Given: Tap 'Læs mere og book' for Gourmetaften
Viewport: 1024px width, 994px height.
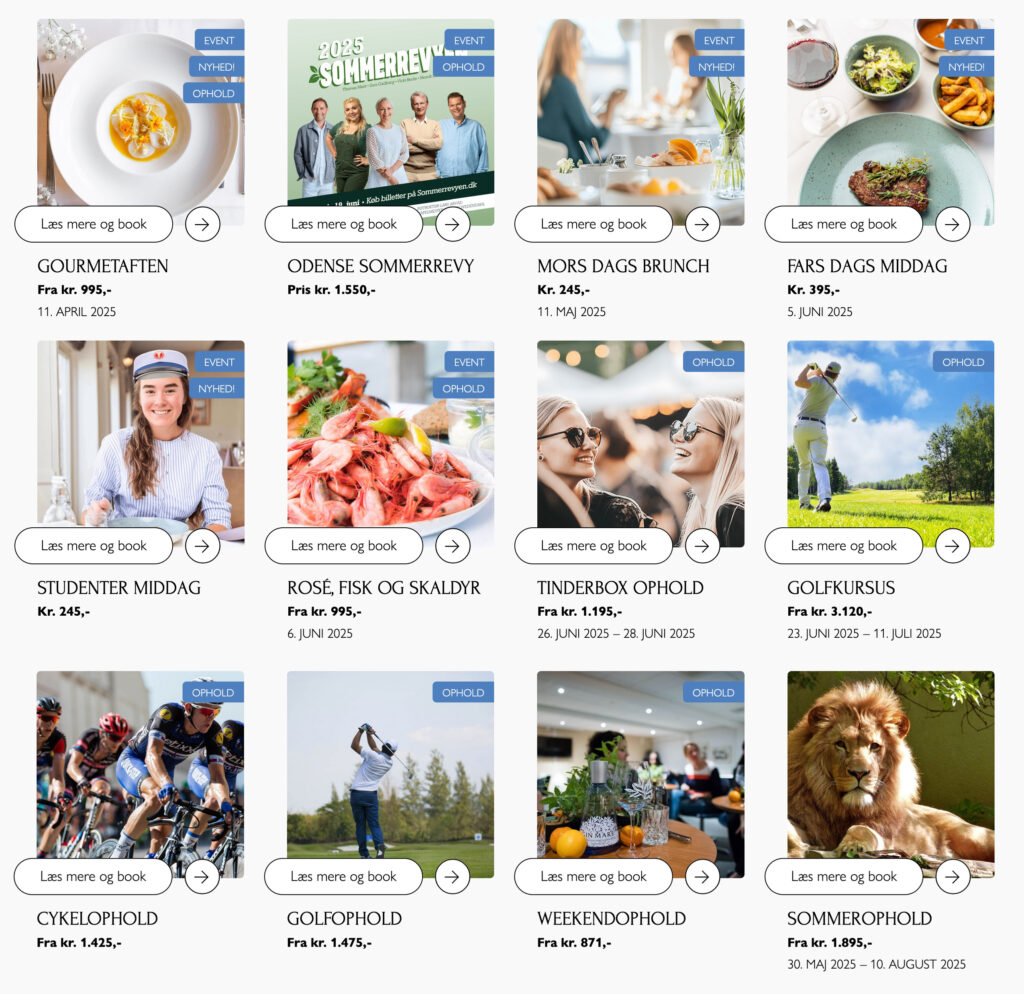Looking at the screenshot, I should tap(94, 224).
